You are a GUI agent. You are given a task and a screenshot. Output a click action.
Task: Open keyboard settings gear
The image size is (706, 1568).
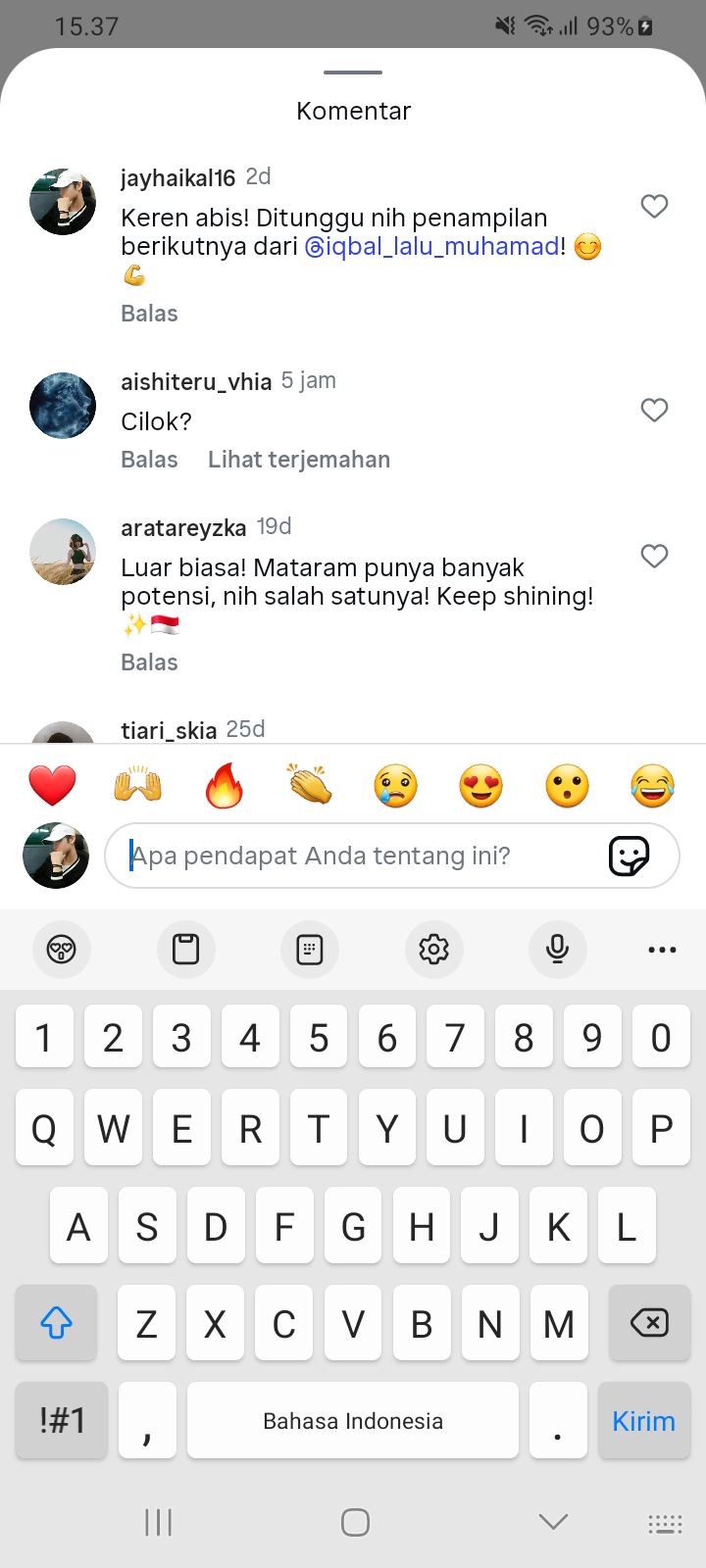[x=433, y=949]
